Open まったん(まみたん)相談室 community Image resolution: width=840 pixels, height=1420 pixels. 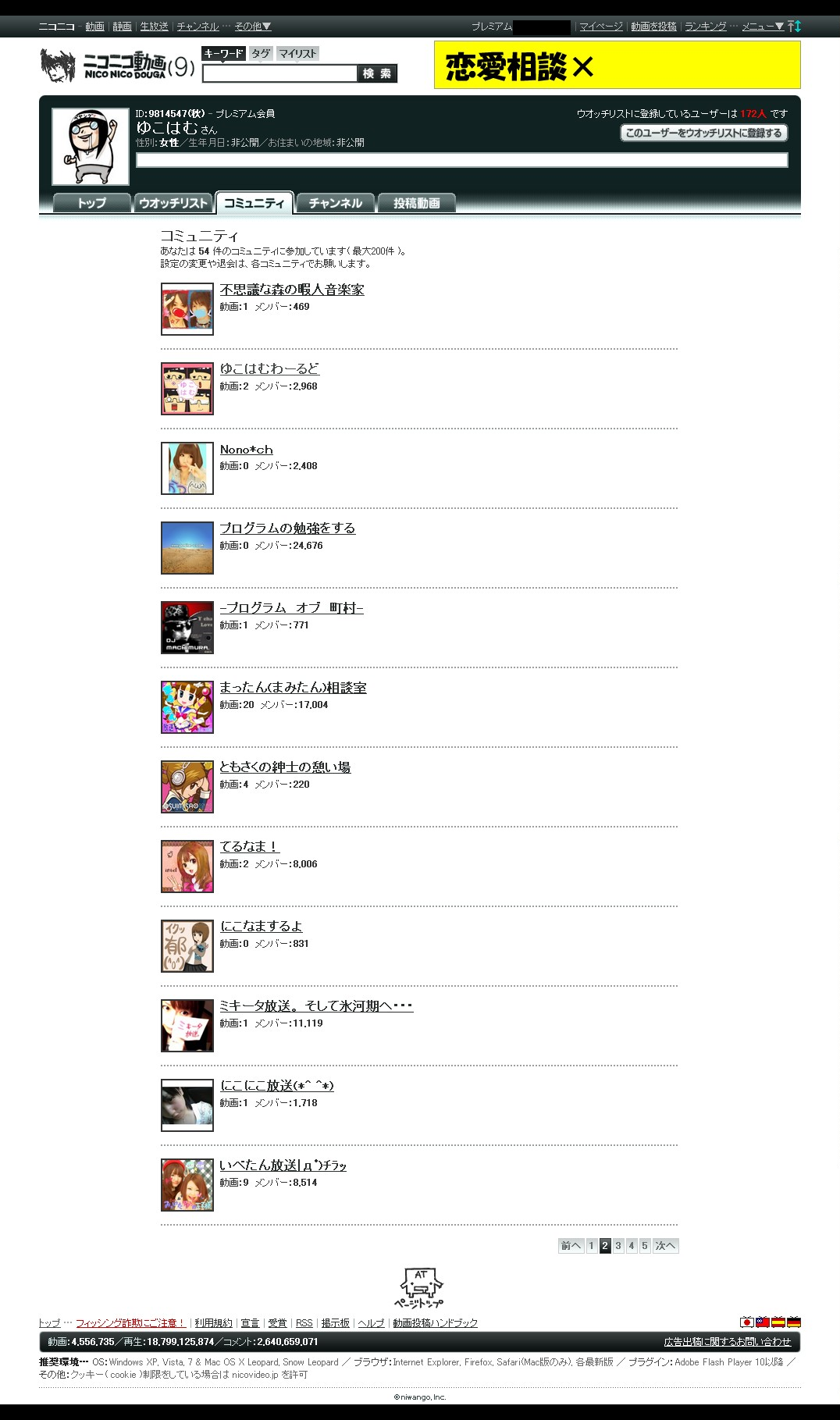293,687
